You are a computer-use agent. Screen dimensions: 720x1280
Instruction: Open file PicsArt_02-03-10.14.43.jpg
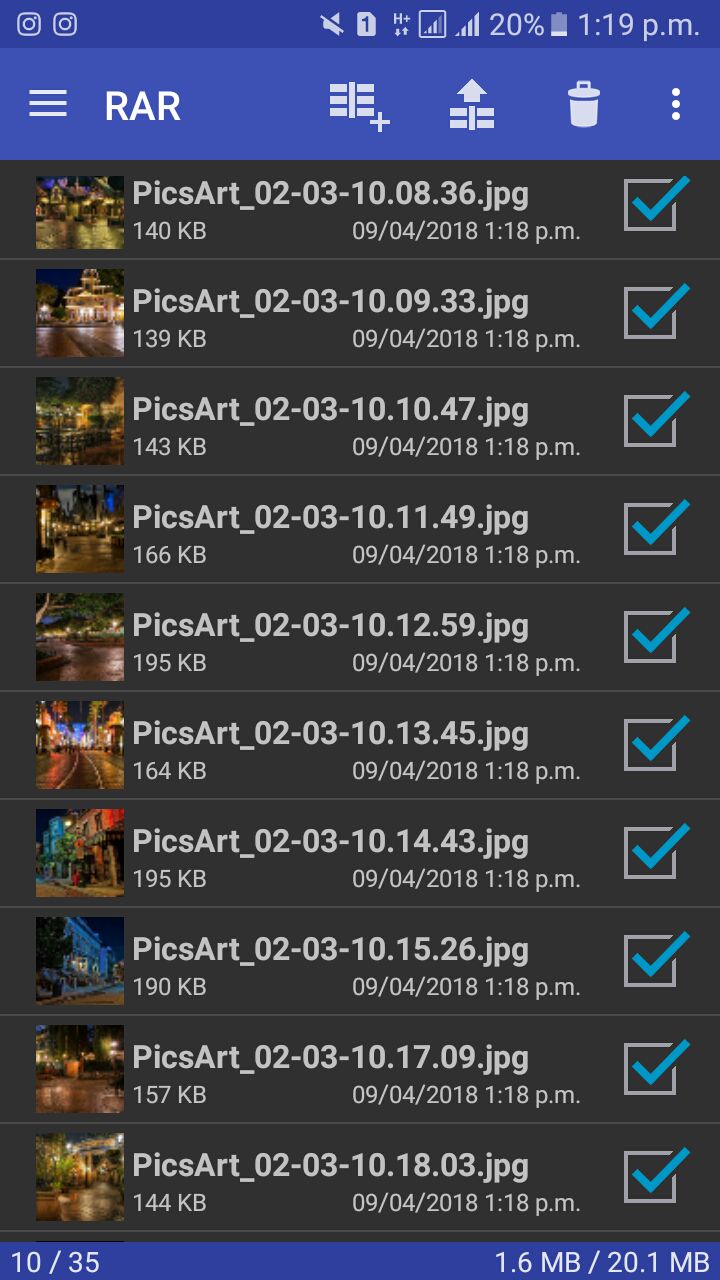click(330, 853)
